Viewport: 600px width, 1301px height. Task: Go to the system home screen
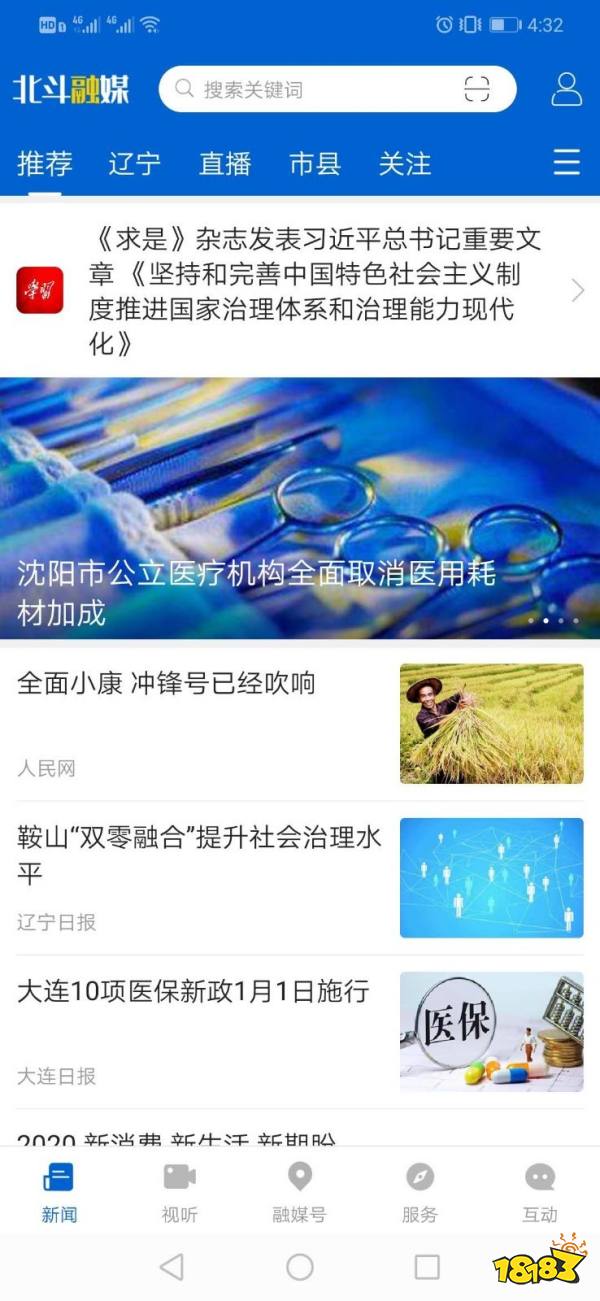[x=300, y=1267]
